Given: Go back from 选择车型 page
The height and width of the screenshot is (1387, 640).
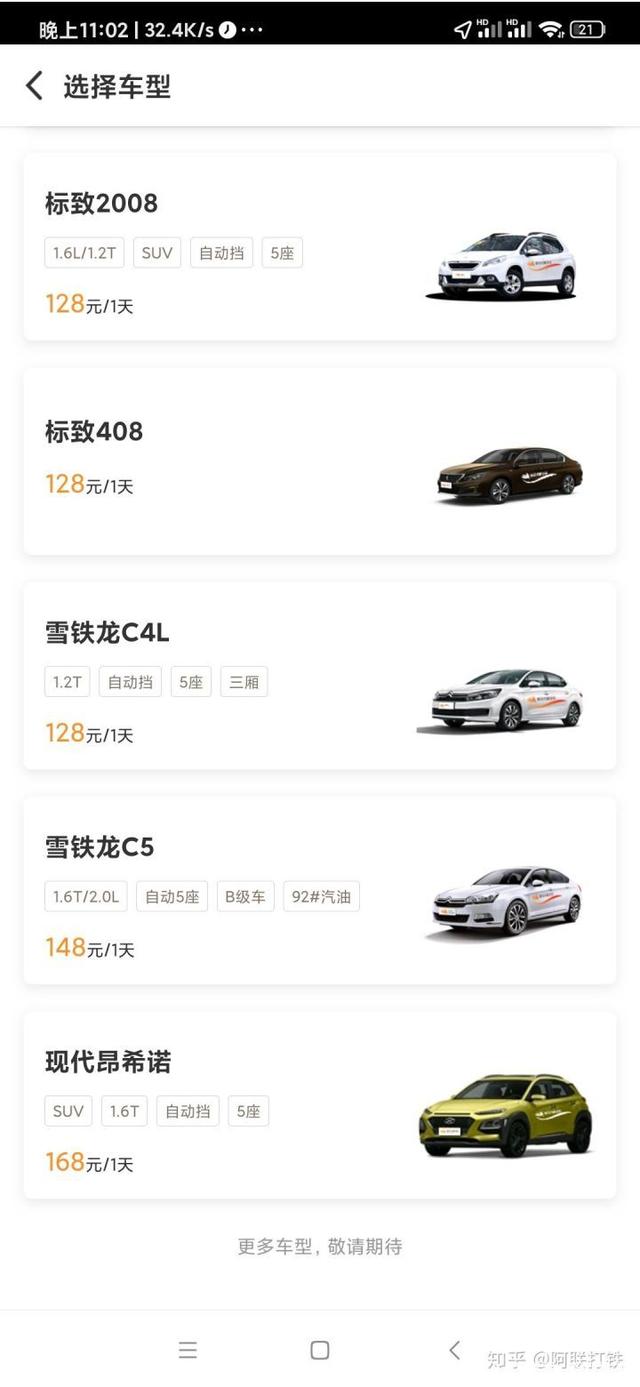Looking at the screenshot, I should point(35,86).
